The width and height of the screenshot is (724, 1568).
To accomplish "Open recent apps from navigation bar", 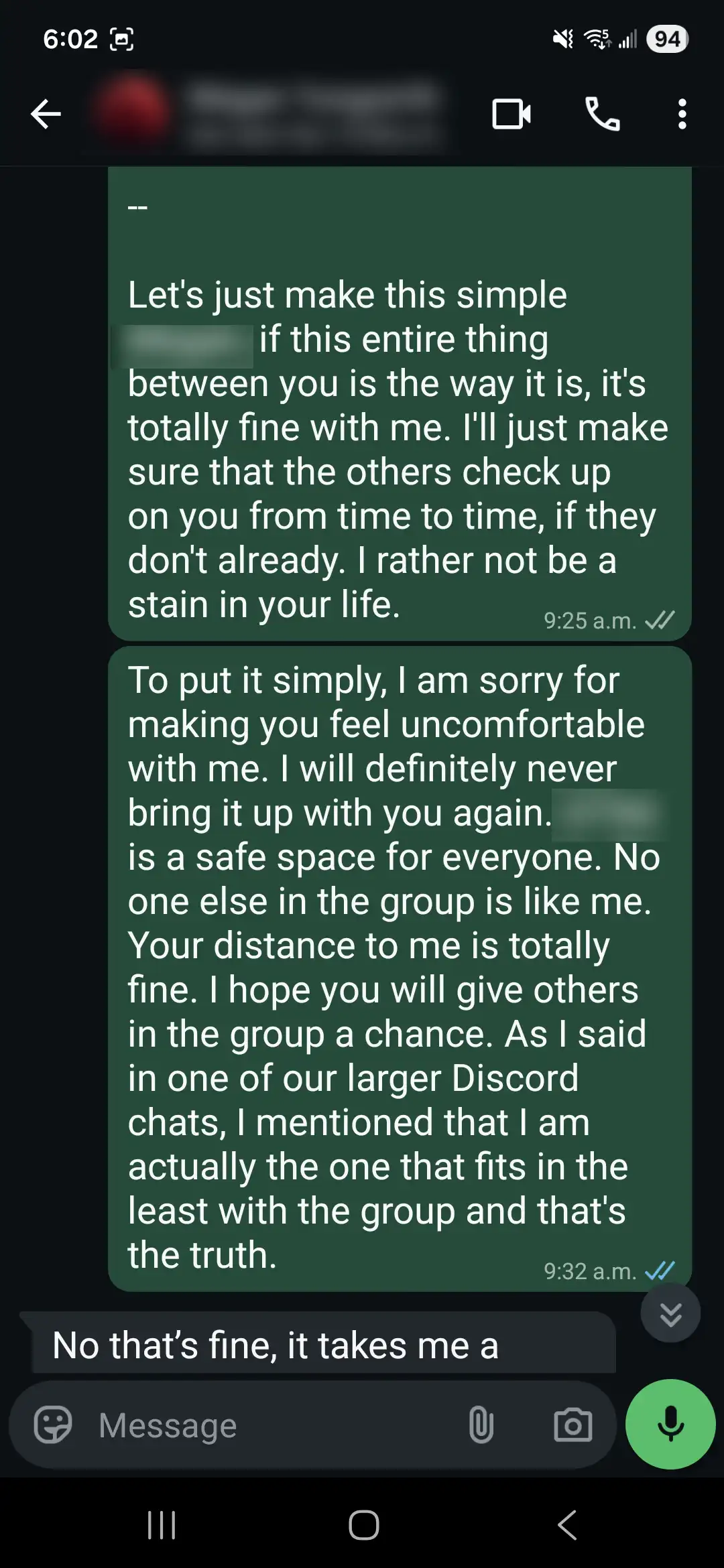I will [162, 1526].
